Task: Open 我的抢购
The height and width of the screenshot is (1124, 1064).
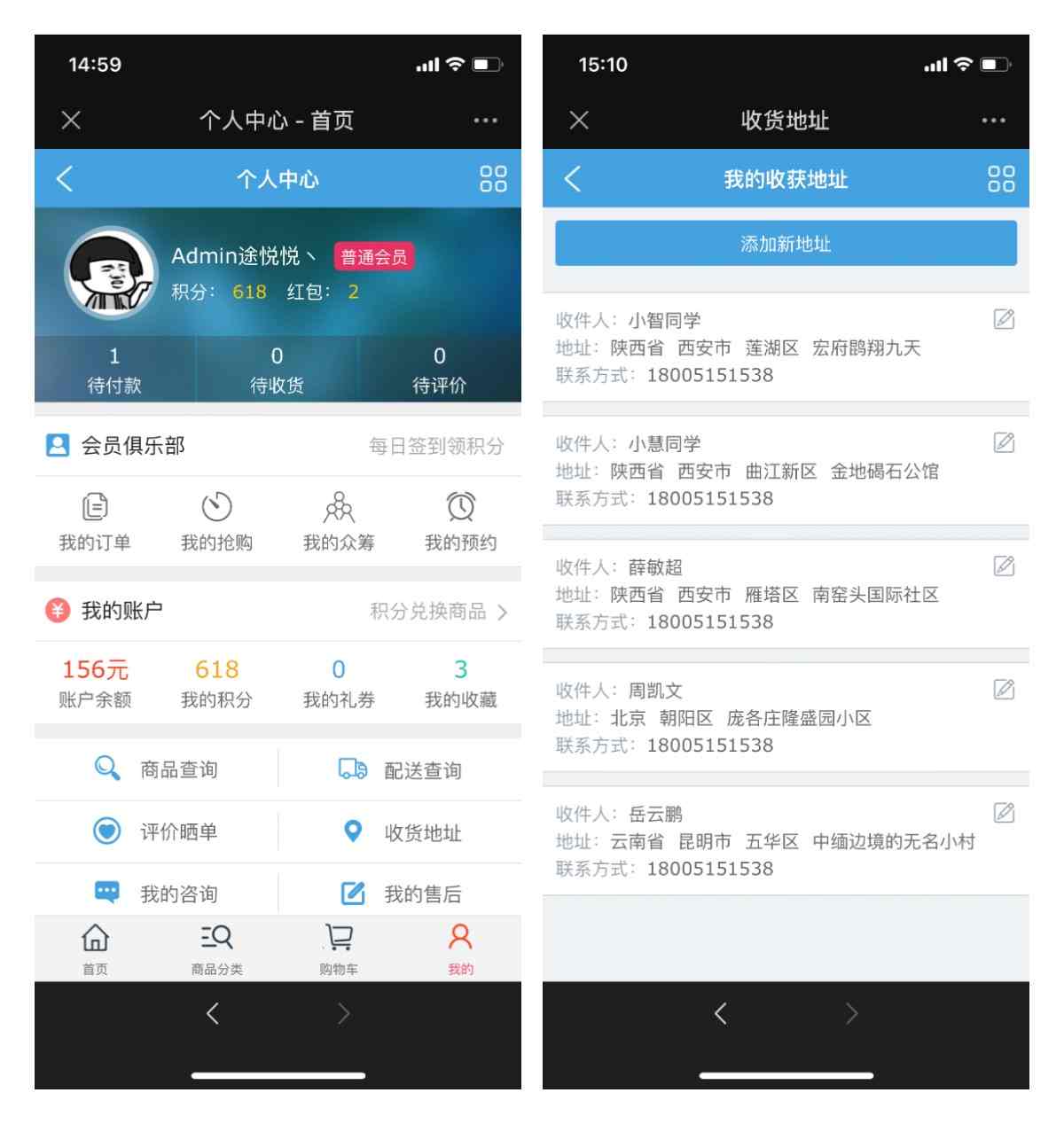Action: 216,521
